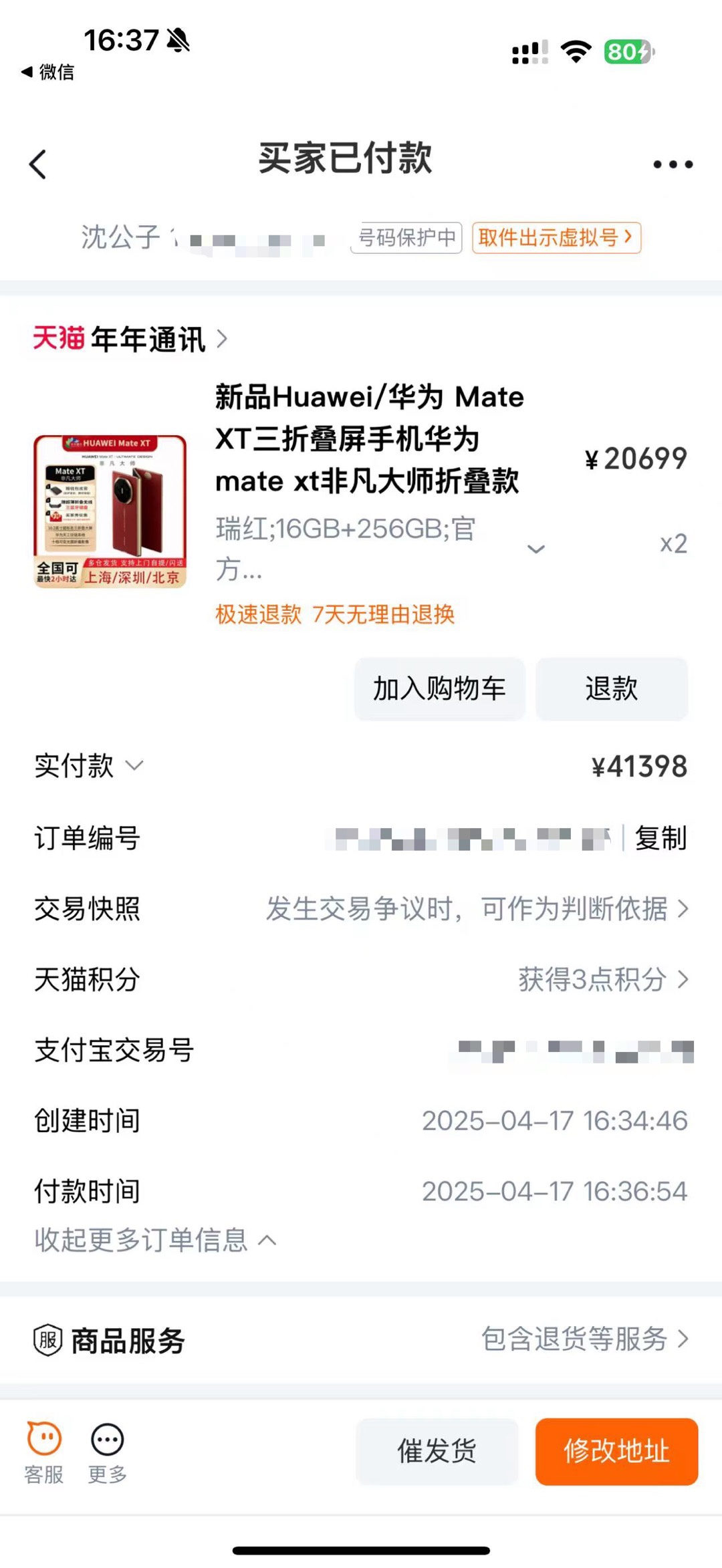Tap 修改地址 to change address

tap(616, 1451)
